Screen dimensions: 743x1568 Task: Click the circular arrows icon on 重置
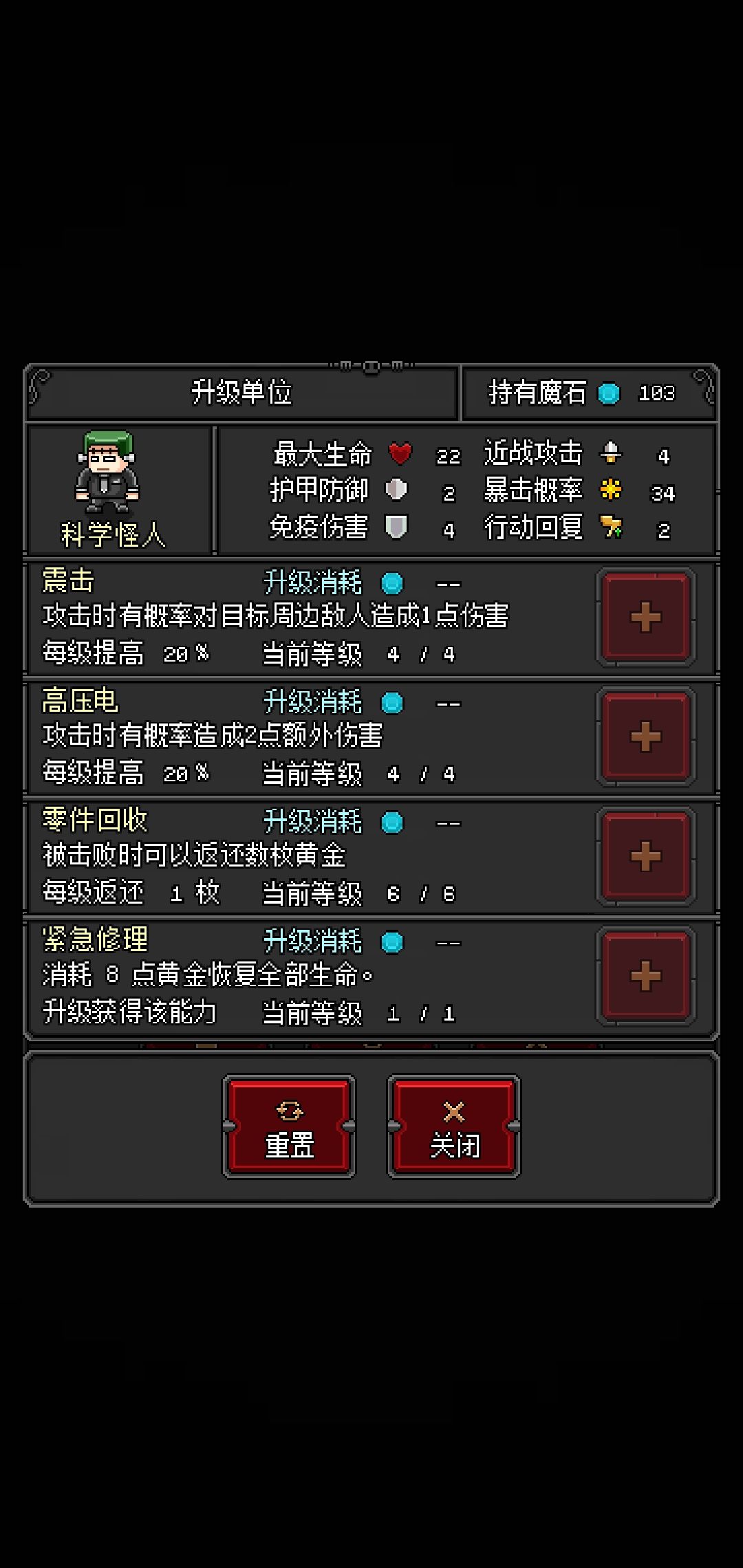click(290, 1109)
